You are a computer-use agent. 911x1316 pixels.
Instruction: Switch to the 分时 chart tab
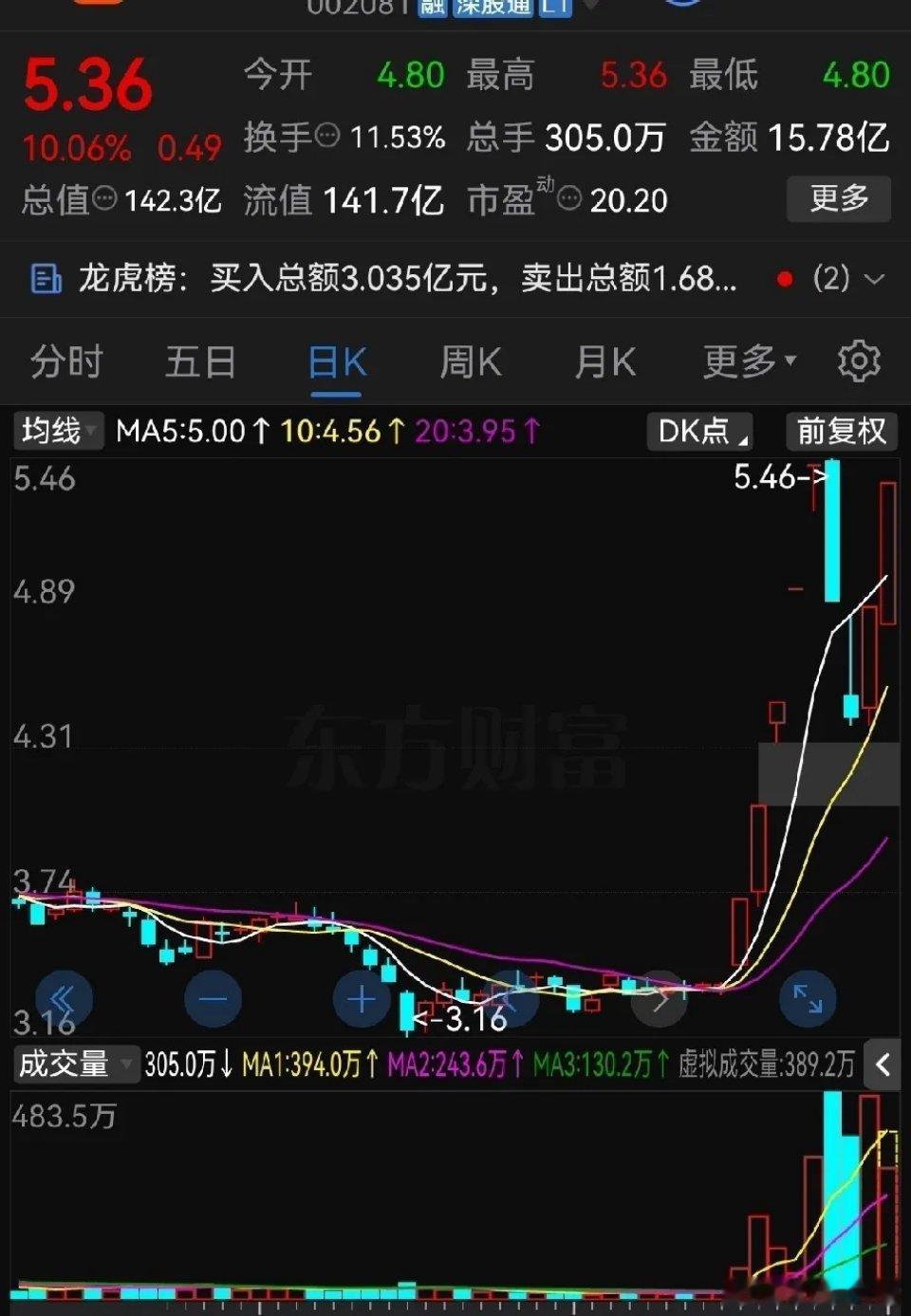(65, 362)
